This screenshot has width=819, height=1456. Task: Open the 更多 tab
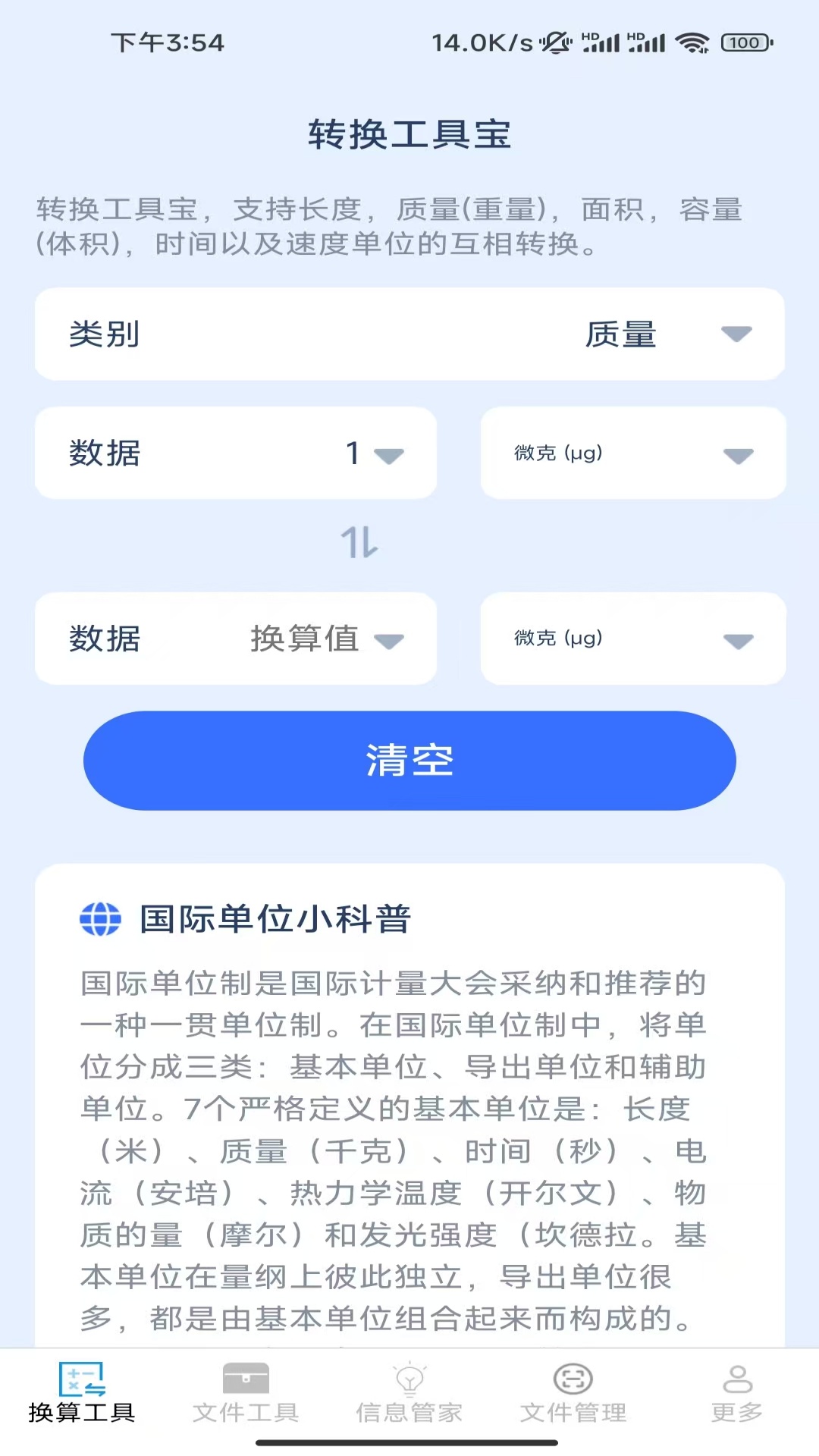click(737, 1393)
